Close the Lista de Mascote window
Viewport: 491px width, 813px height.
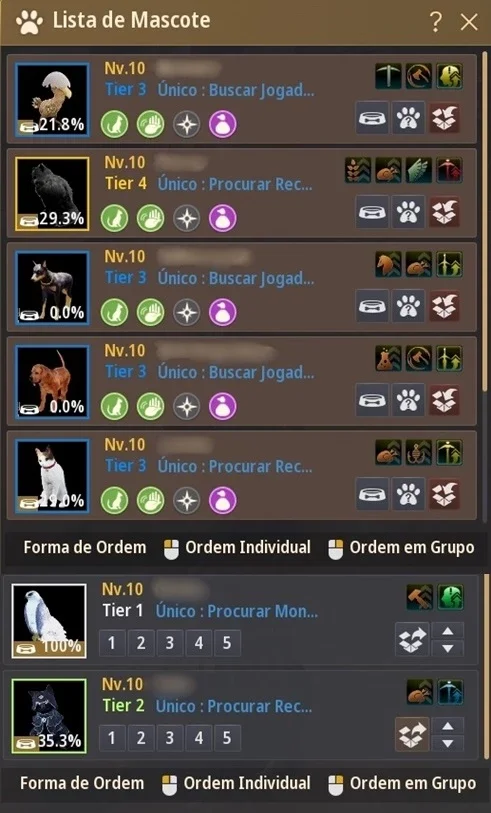click(x=469, y=22)
